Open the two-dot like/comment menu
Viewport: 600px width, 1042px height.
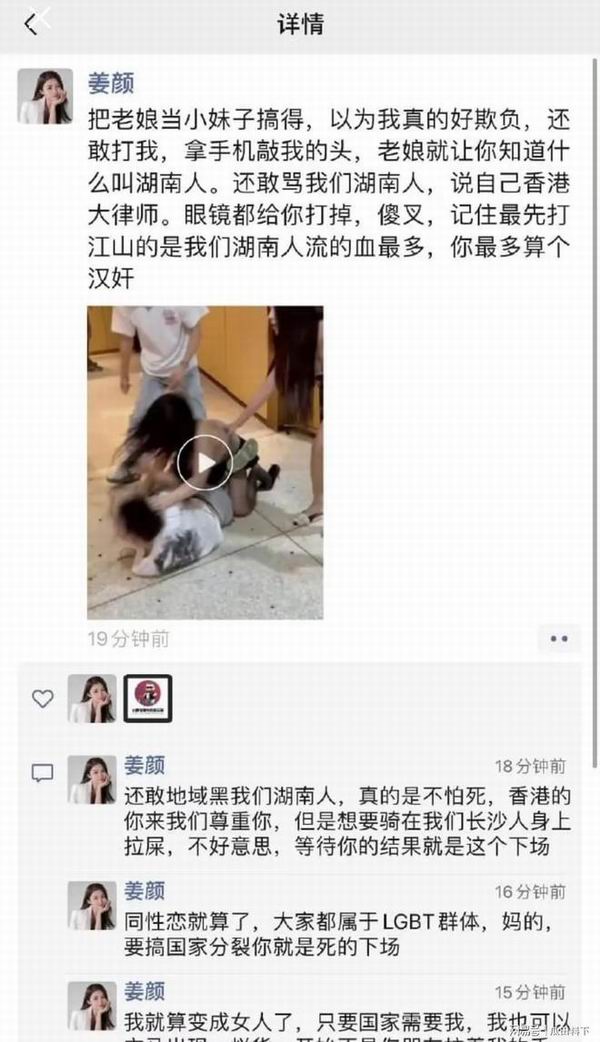[558, 638]
